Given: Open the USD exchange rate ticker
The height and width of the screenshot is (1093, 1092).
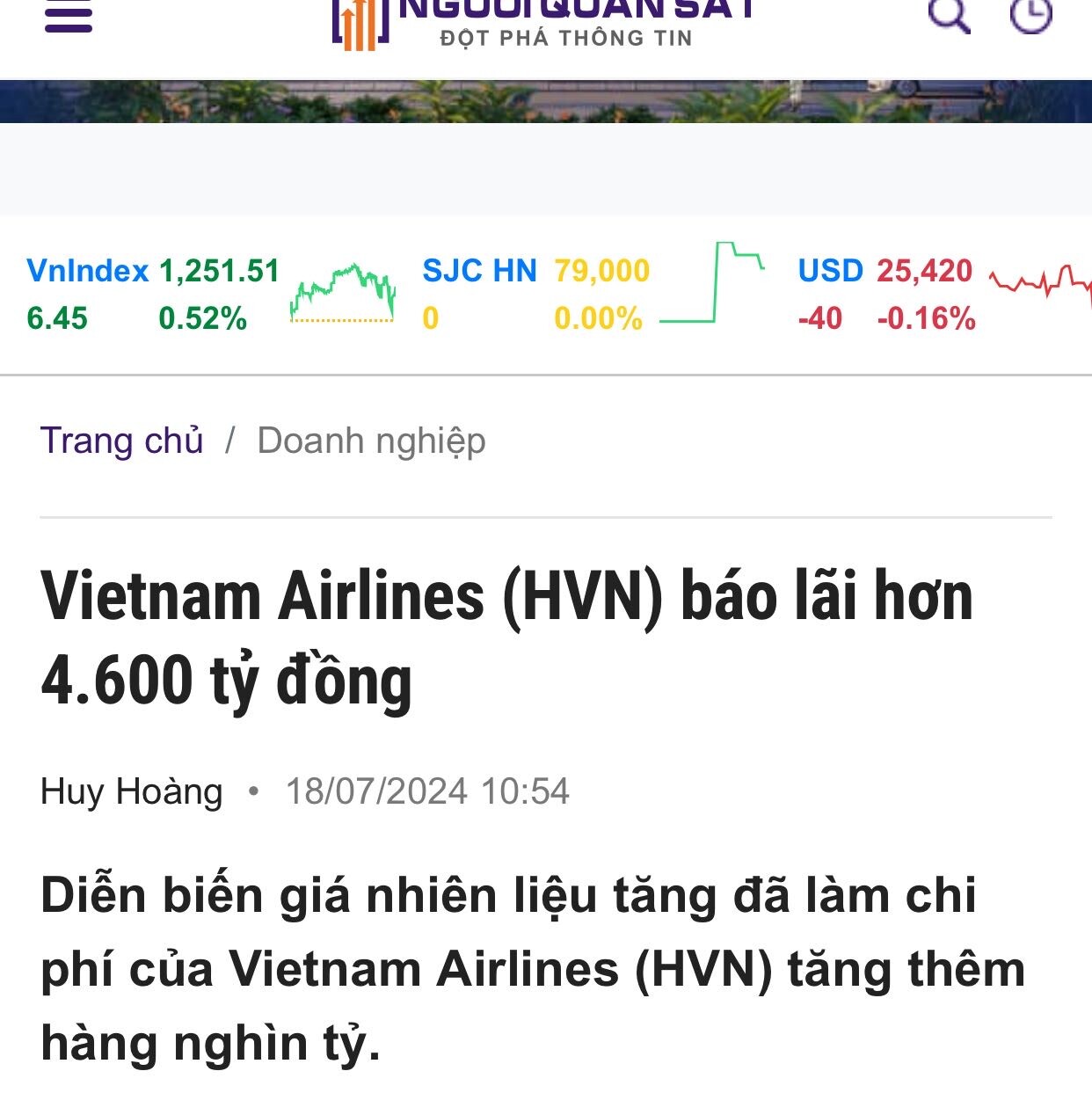Looking at the screenshot, I should (830, 271).
